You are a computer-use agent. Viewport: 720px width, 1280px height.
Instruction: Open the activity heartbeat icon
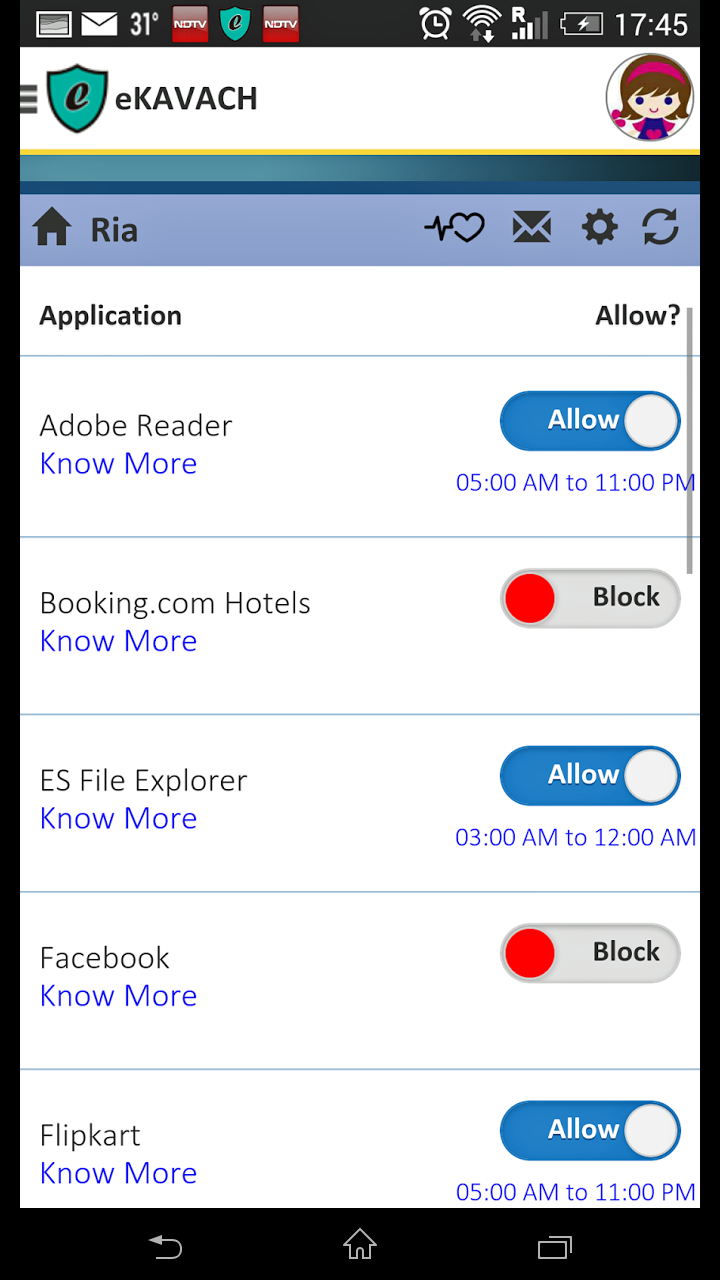pyautogui.click(x=454, y=229)
